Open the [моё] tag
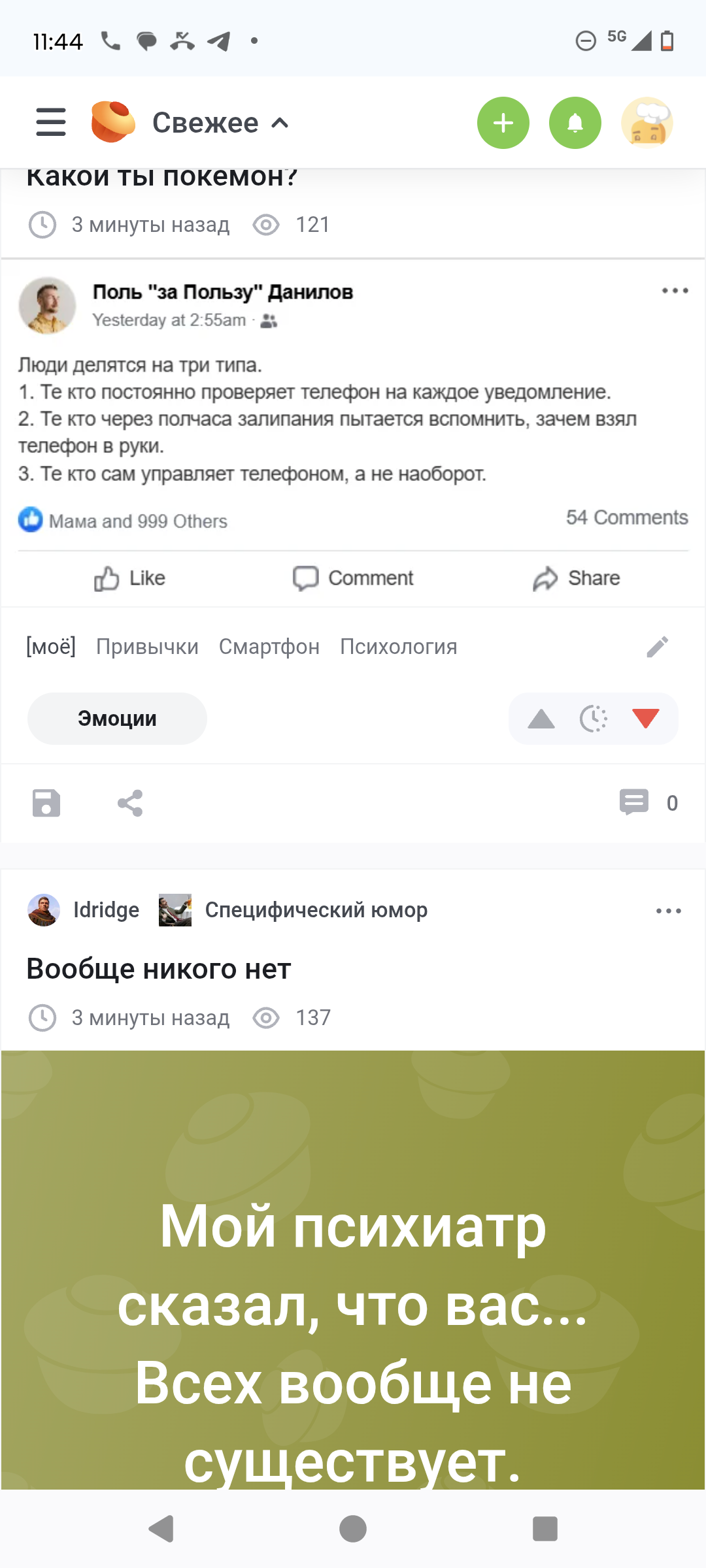 pyautogui.click(x=51, y=647)
